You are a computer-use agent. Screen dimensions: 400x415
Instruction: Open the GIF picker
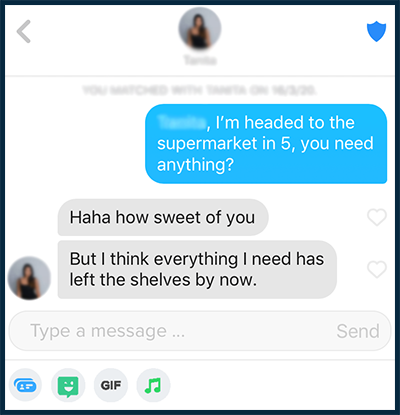(111, 385)
